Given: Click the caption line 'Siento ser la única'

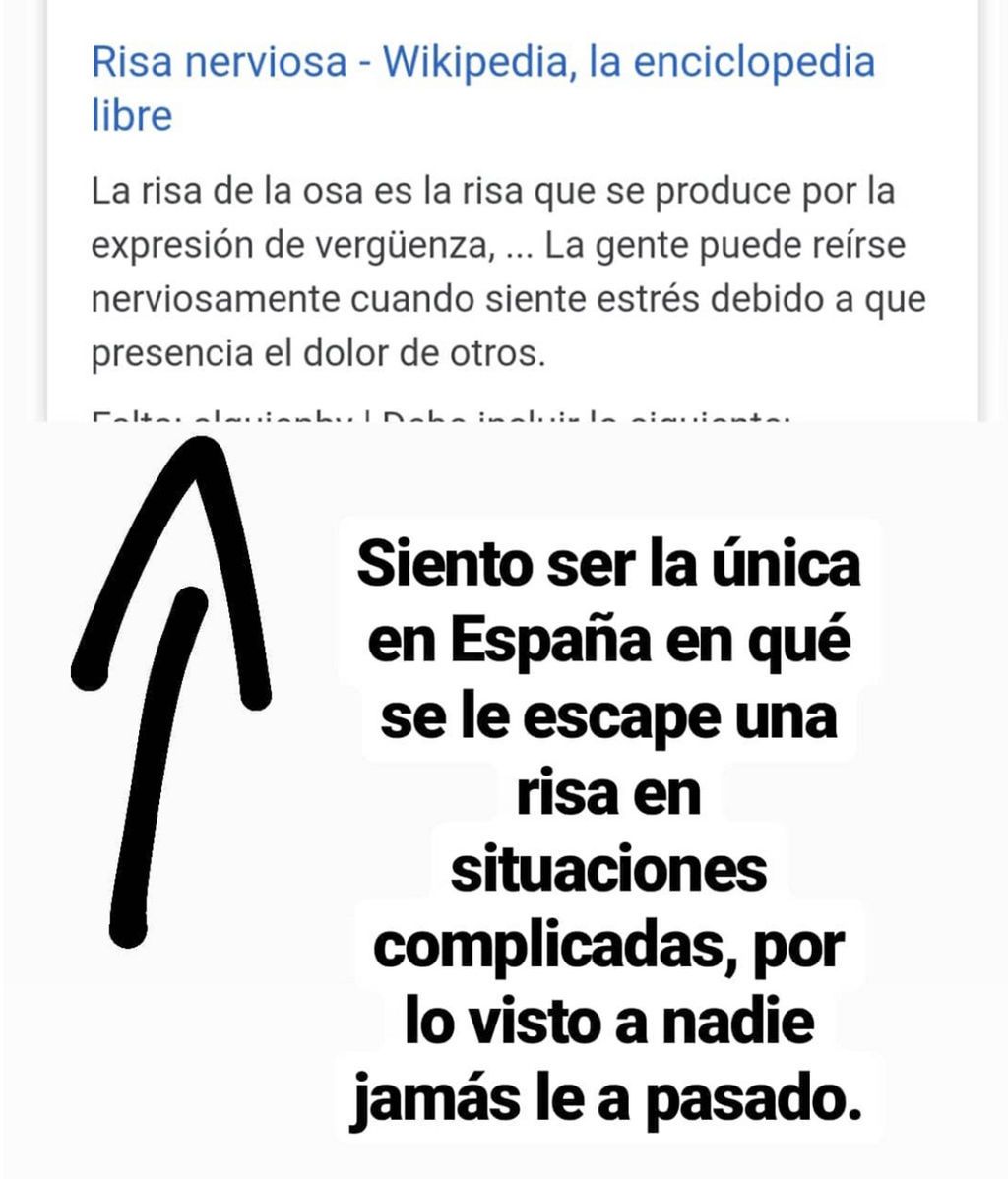Looking at the screenshot, I should [610, 566].
